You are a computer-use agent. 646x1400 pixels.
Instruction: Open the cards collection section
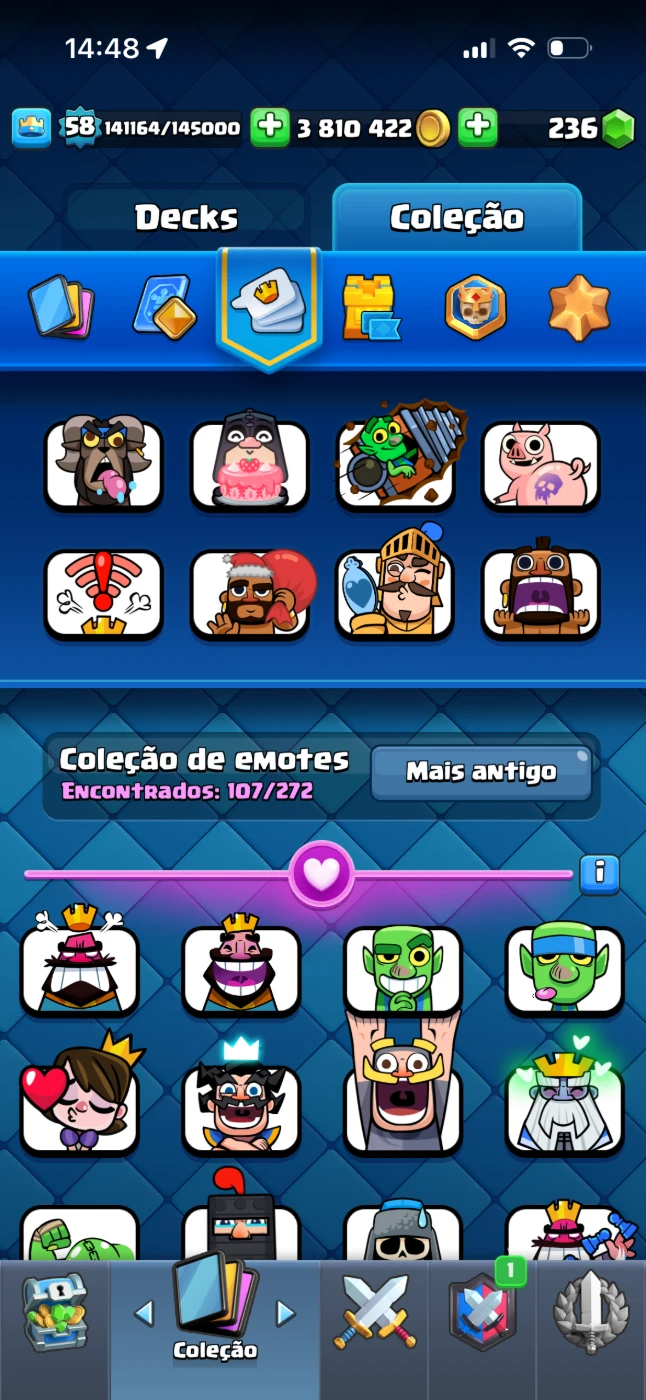[x=61, y=306]
